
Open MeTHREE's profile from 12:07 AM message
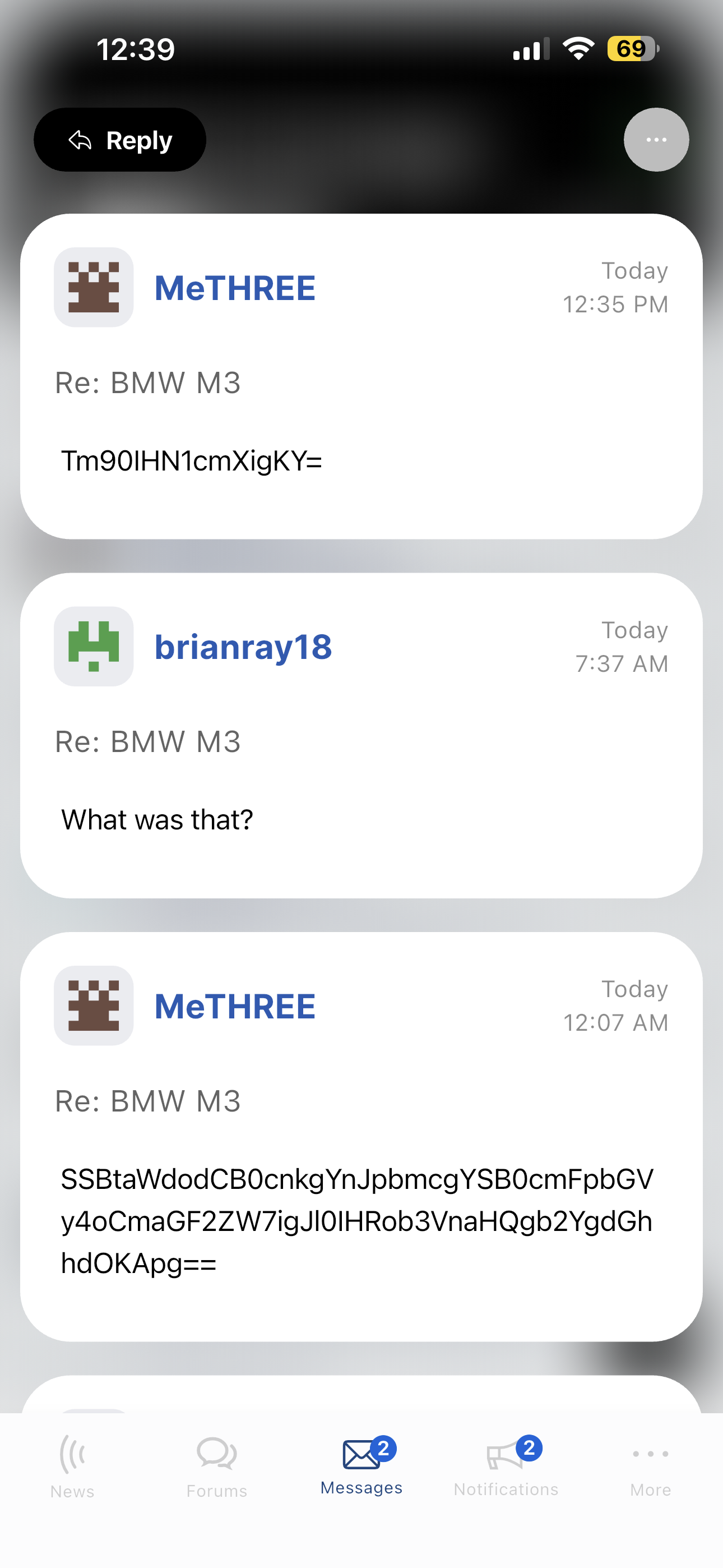pos(235,1006)
